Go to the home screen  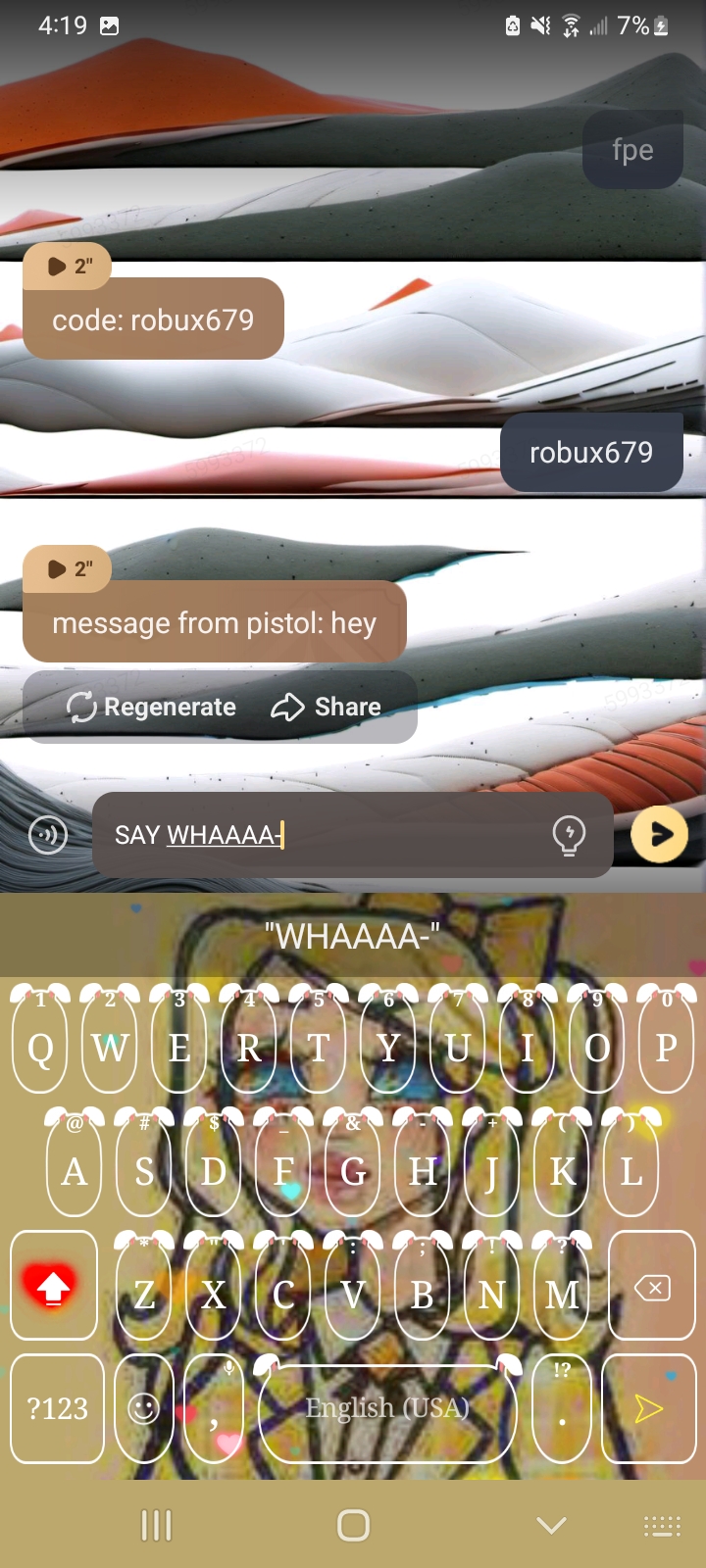click(353, 1525)
